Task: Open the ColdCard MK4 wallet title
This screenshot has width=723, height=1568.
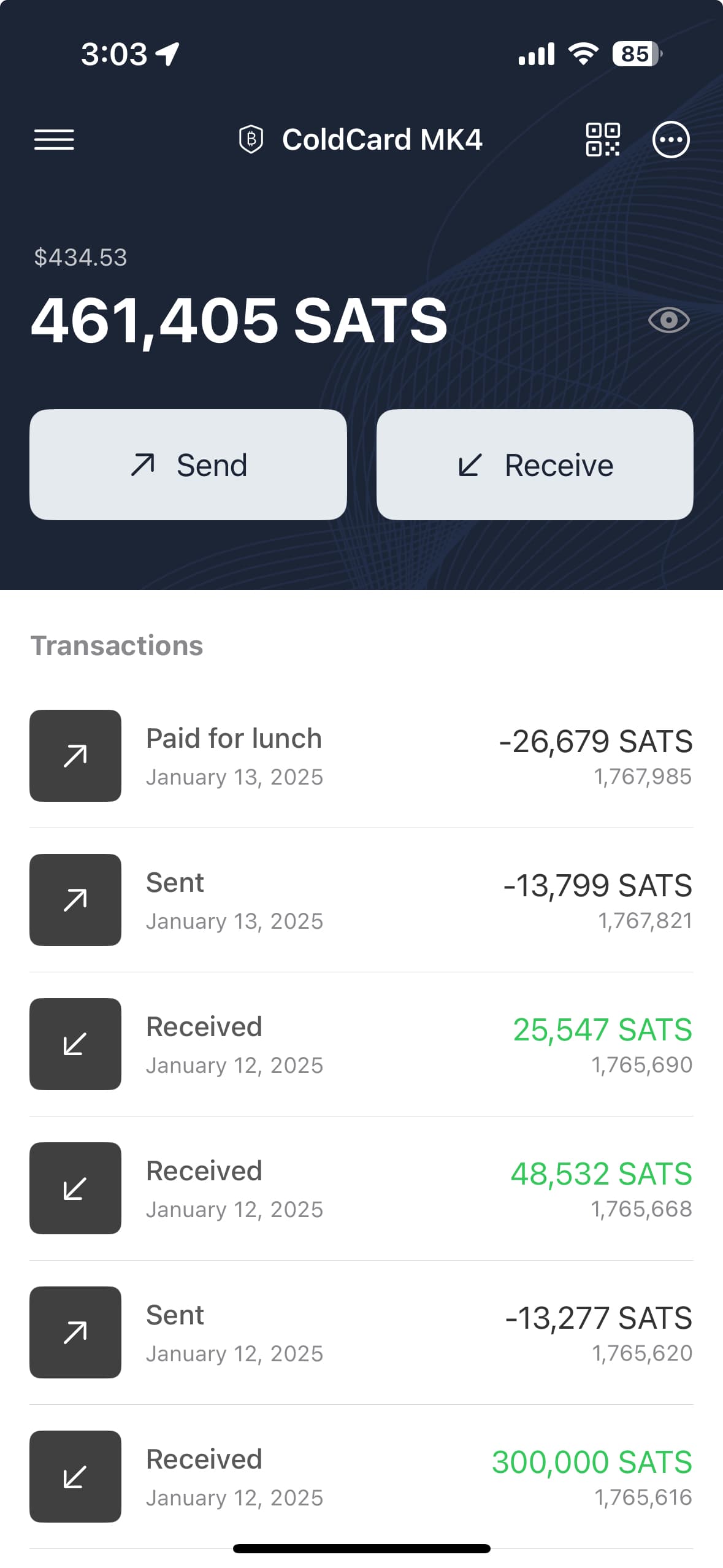Action: pyautogui.click(x=383, y=139)
